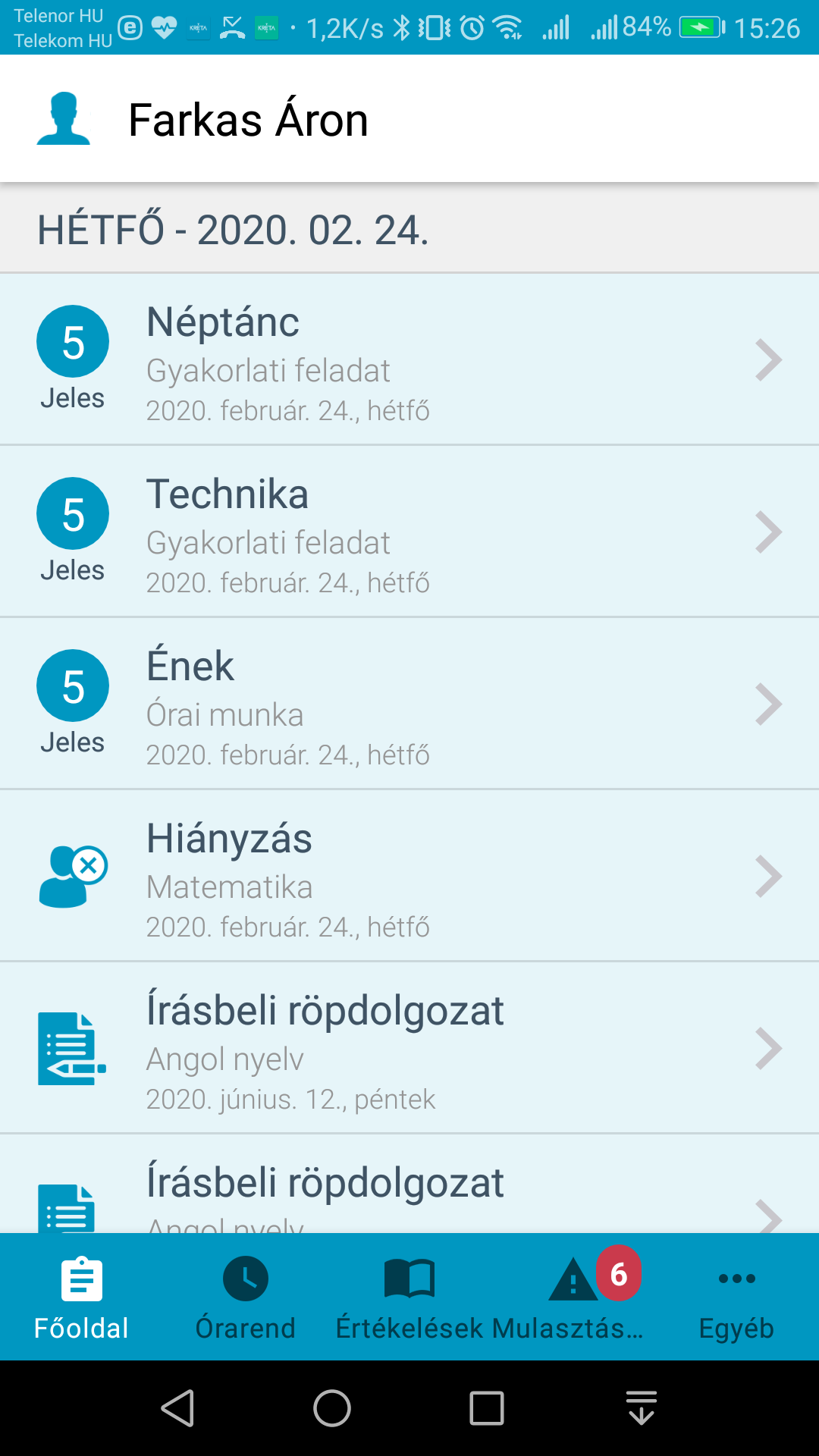Open the Néptánc grade entry

(x=409, y=359)
